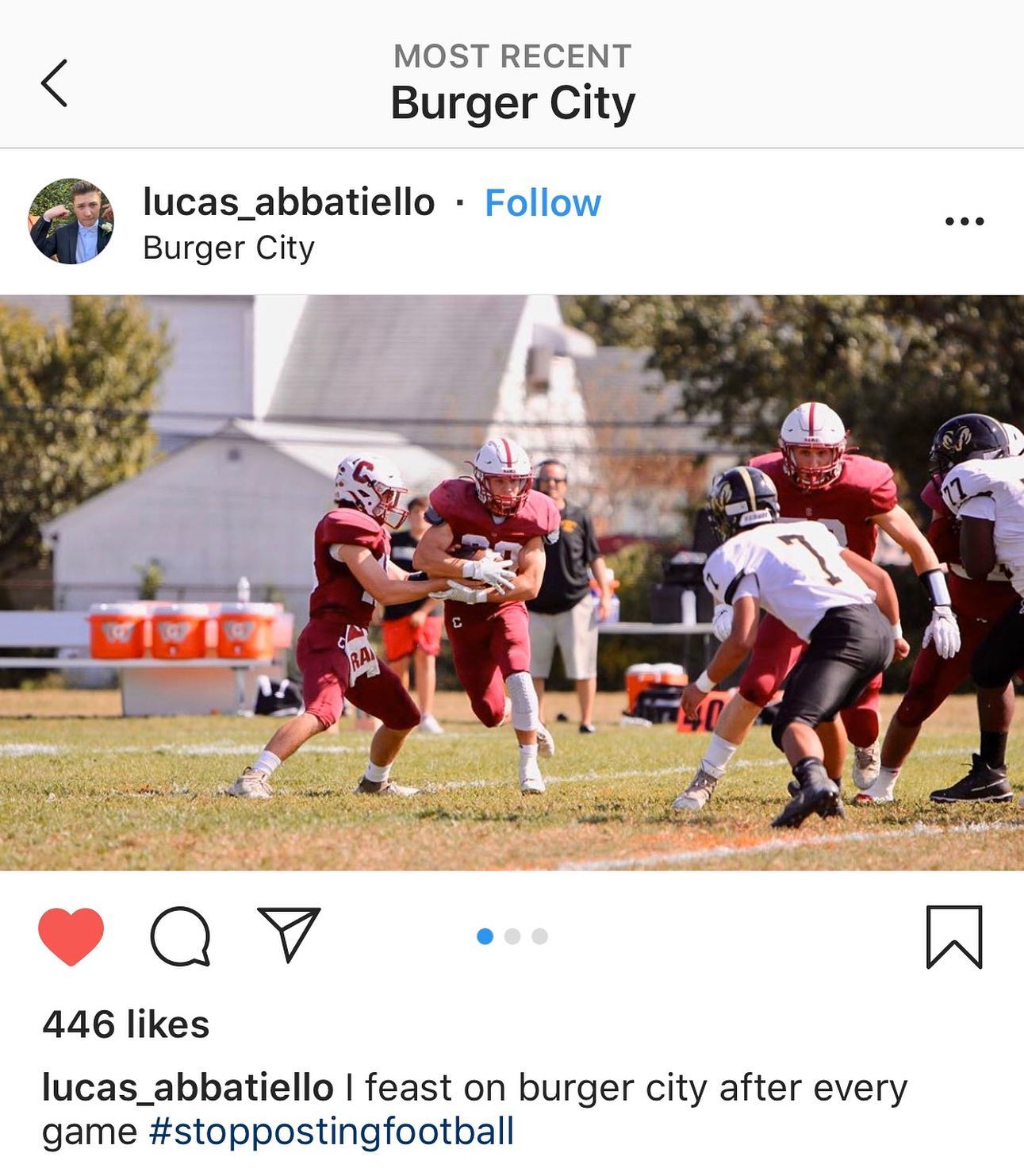1024x1176 pixels.
Task: View who liked via 446 likes
Action: click(126, 1024)
